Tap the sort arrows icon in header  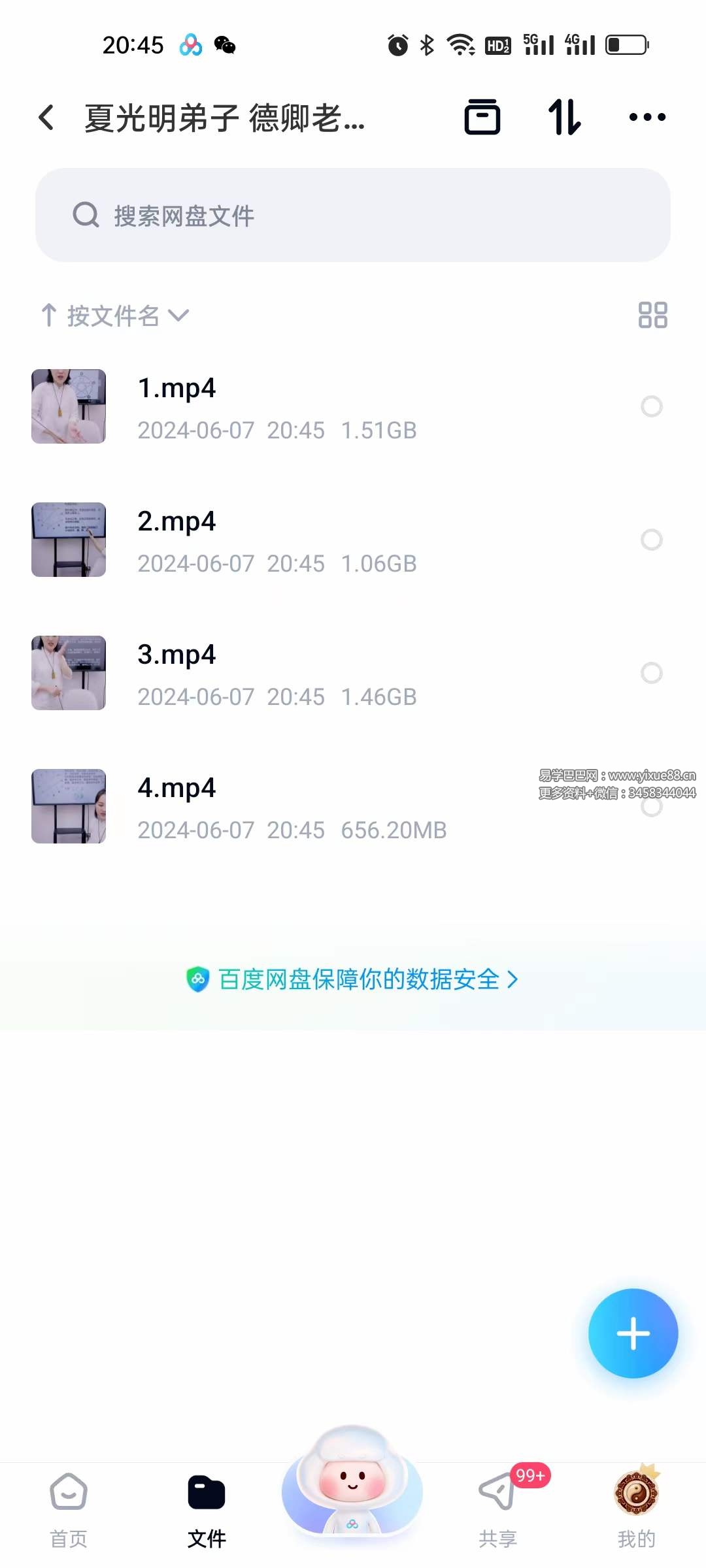pyautogui.click(x=564, y=118)
